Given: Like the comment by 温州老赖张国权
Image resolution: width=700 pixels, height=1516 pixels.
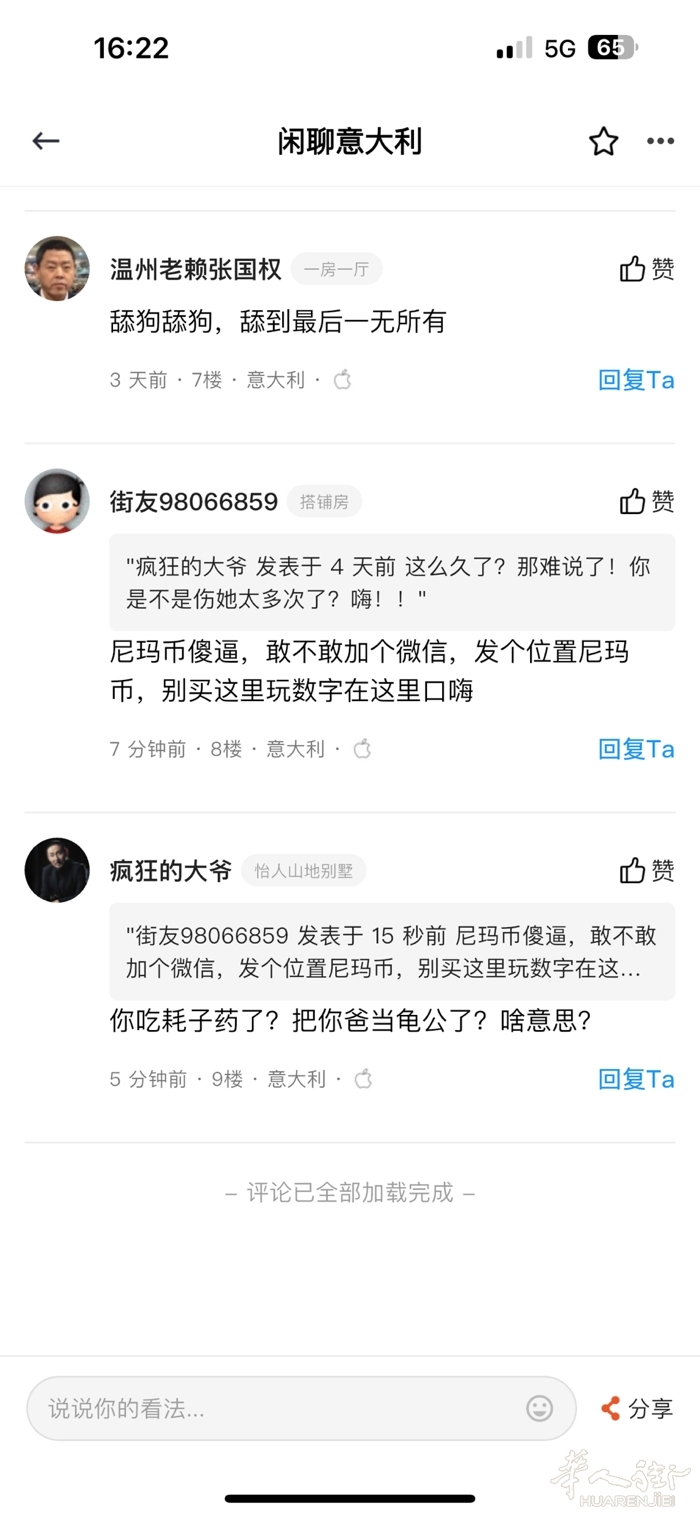Looking at the screenshot, I should tap(647, 269).
